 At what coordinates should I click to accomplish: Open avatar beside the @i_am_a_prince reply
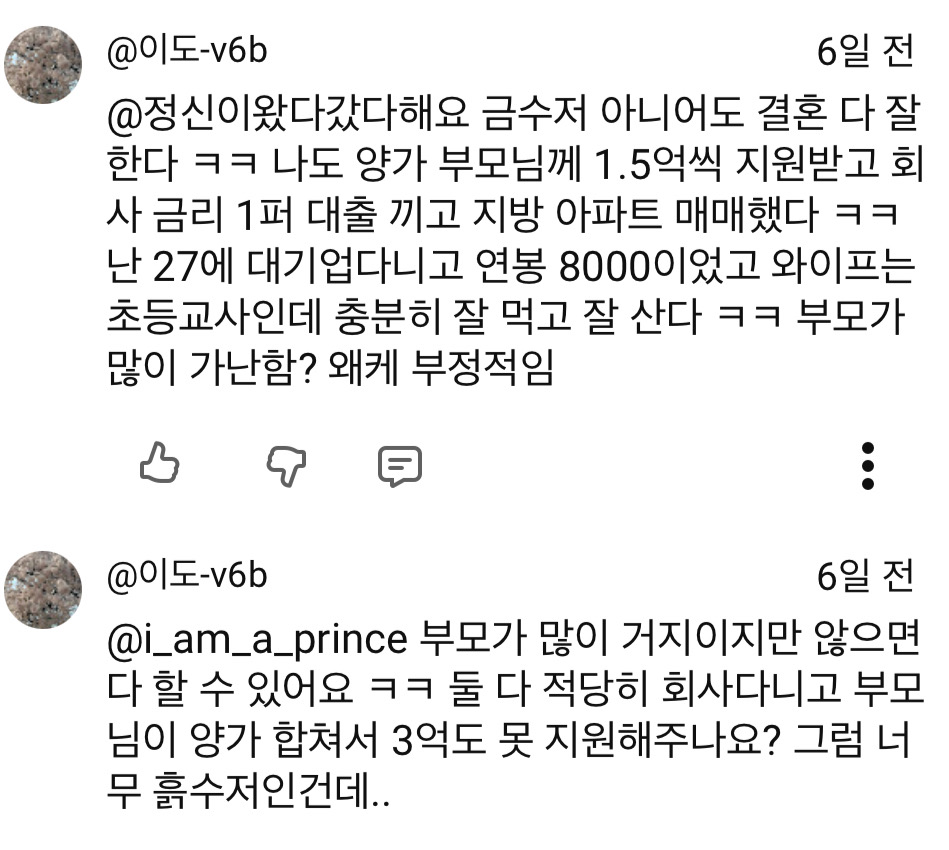pos(43,590)
